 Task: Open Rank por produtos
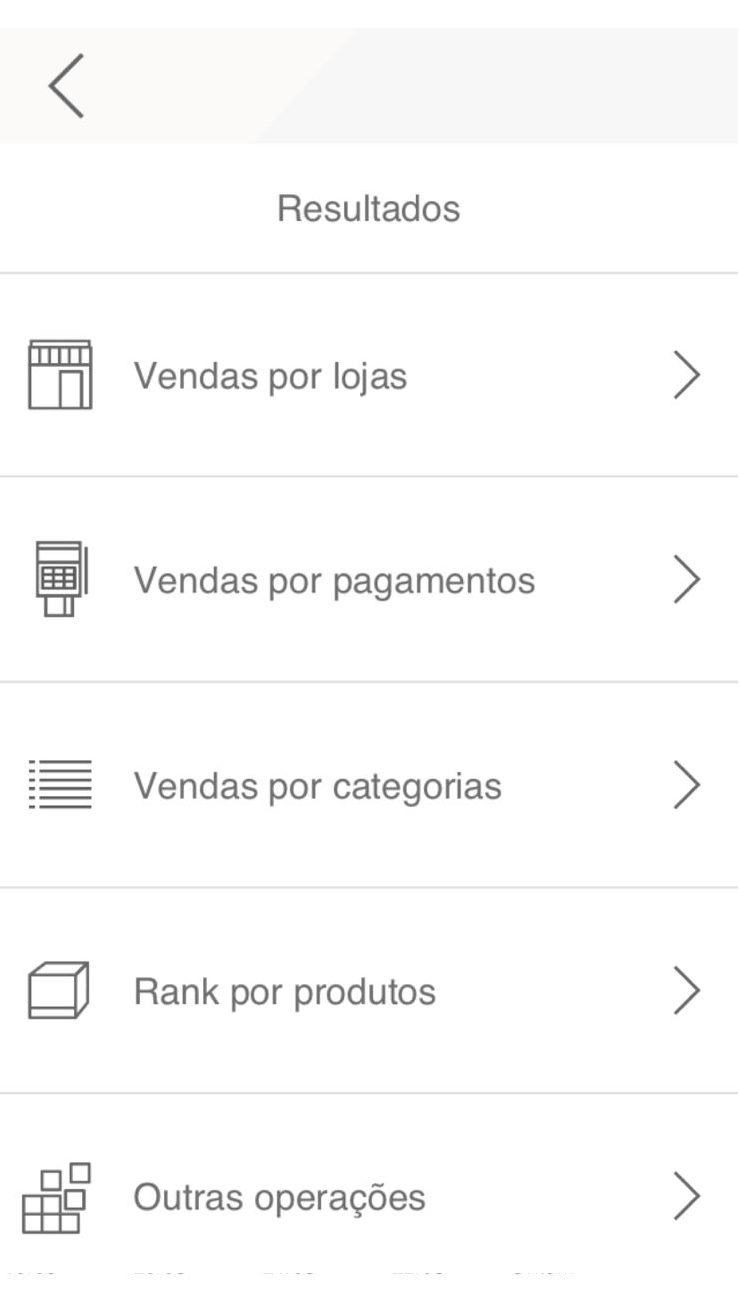pyautogui.click(x=369, y=991)
